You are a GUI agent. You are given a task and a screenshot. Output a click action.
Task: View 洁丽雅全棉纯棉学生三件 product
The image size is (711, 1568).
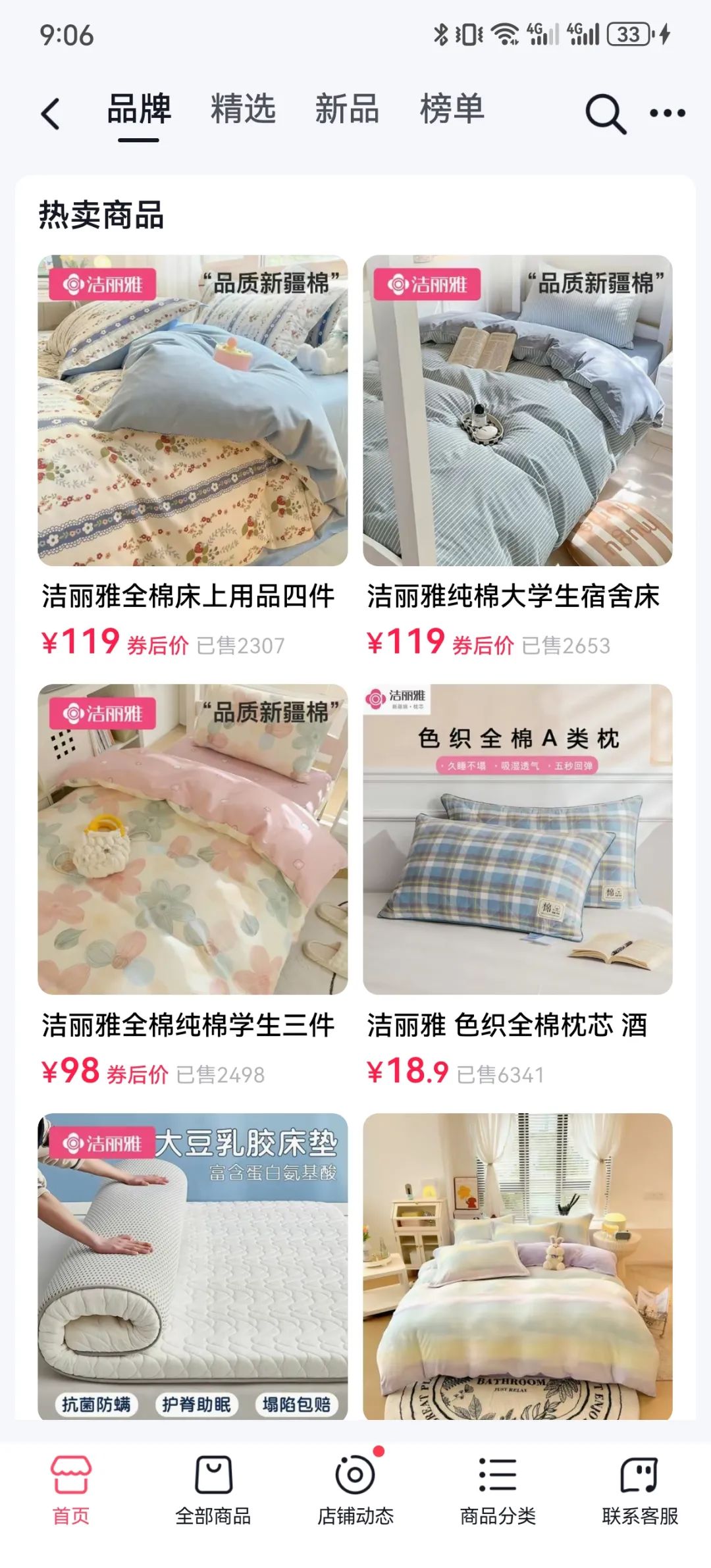point(192,839)
